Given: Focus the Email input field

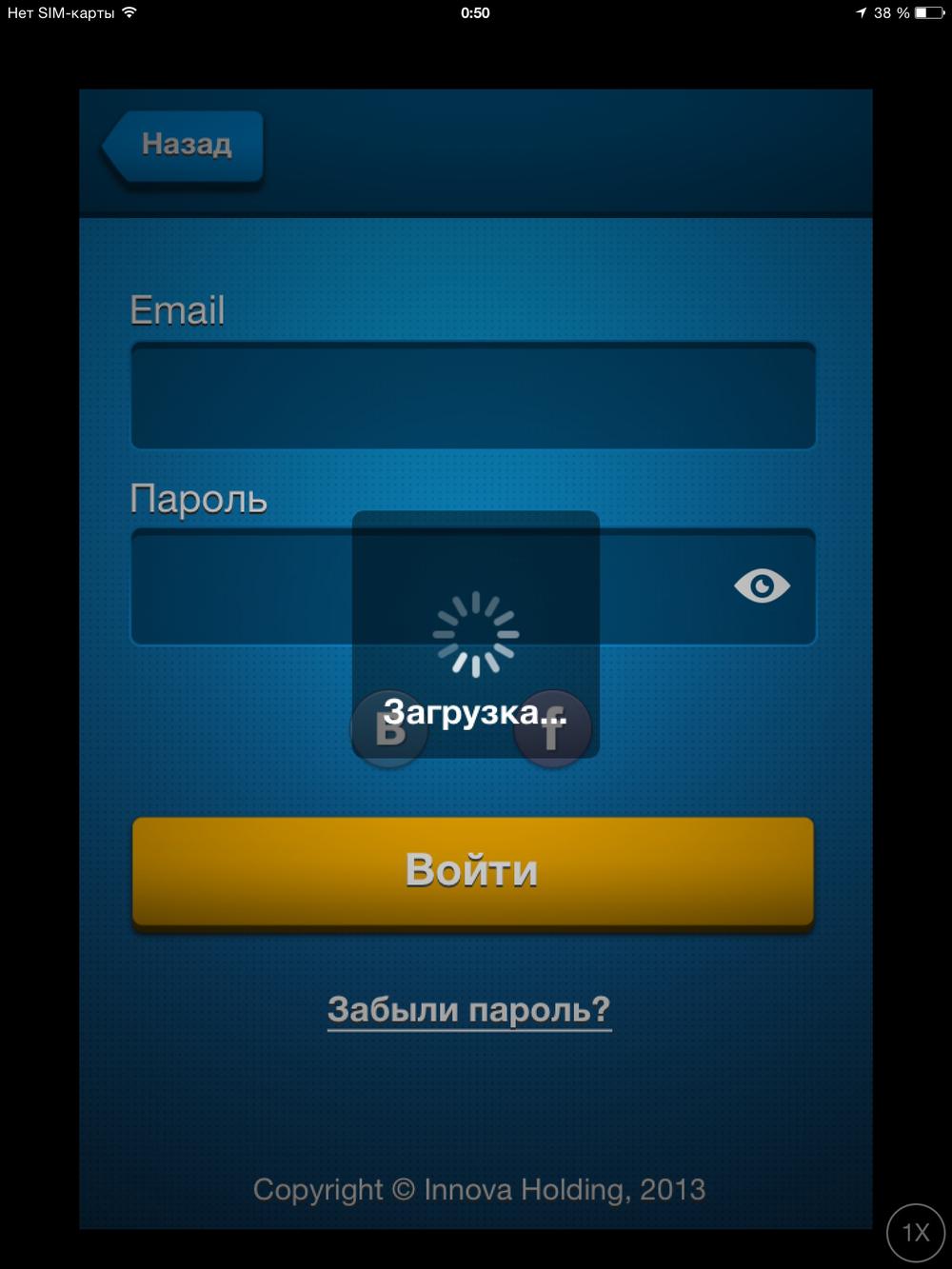Looking at the screenshot, I should [x=472, y=395].
